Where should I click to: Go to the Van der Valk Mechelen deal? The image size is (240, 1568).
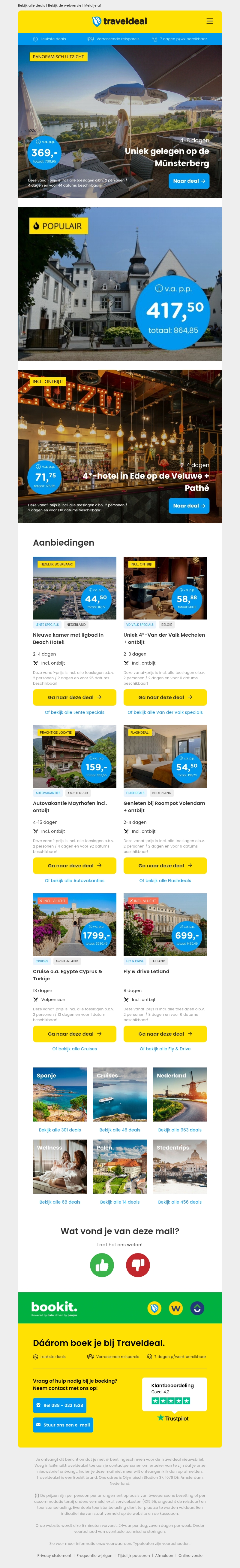tap(165, 698)
